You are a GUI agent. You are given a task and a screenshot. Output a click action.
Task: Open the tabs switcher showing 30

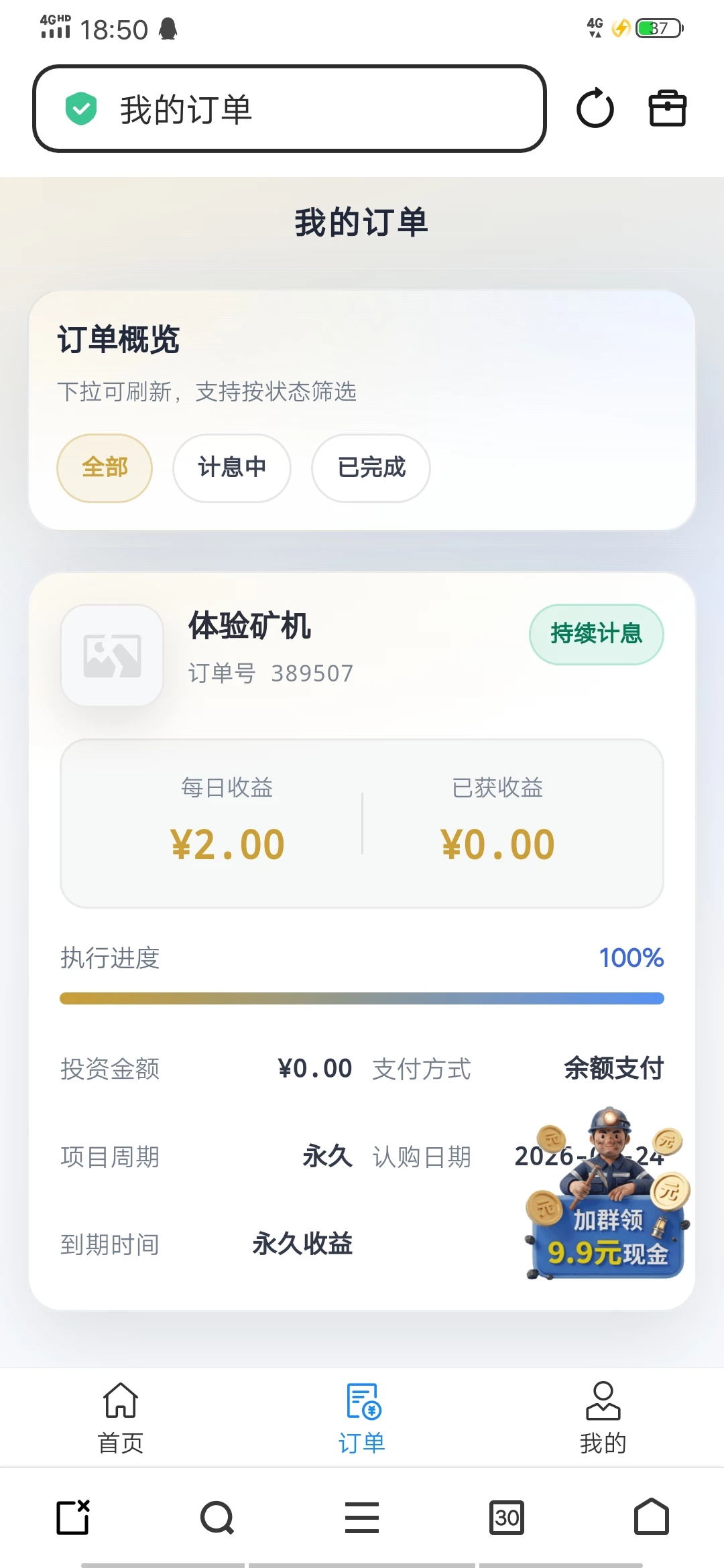coord(506,1518)
